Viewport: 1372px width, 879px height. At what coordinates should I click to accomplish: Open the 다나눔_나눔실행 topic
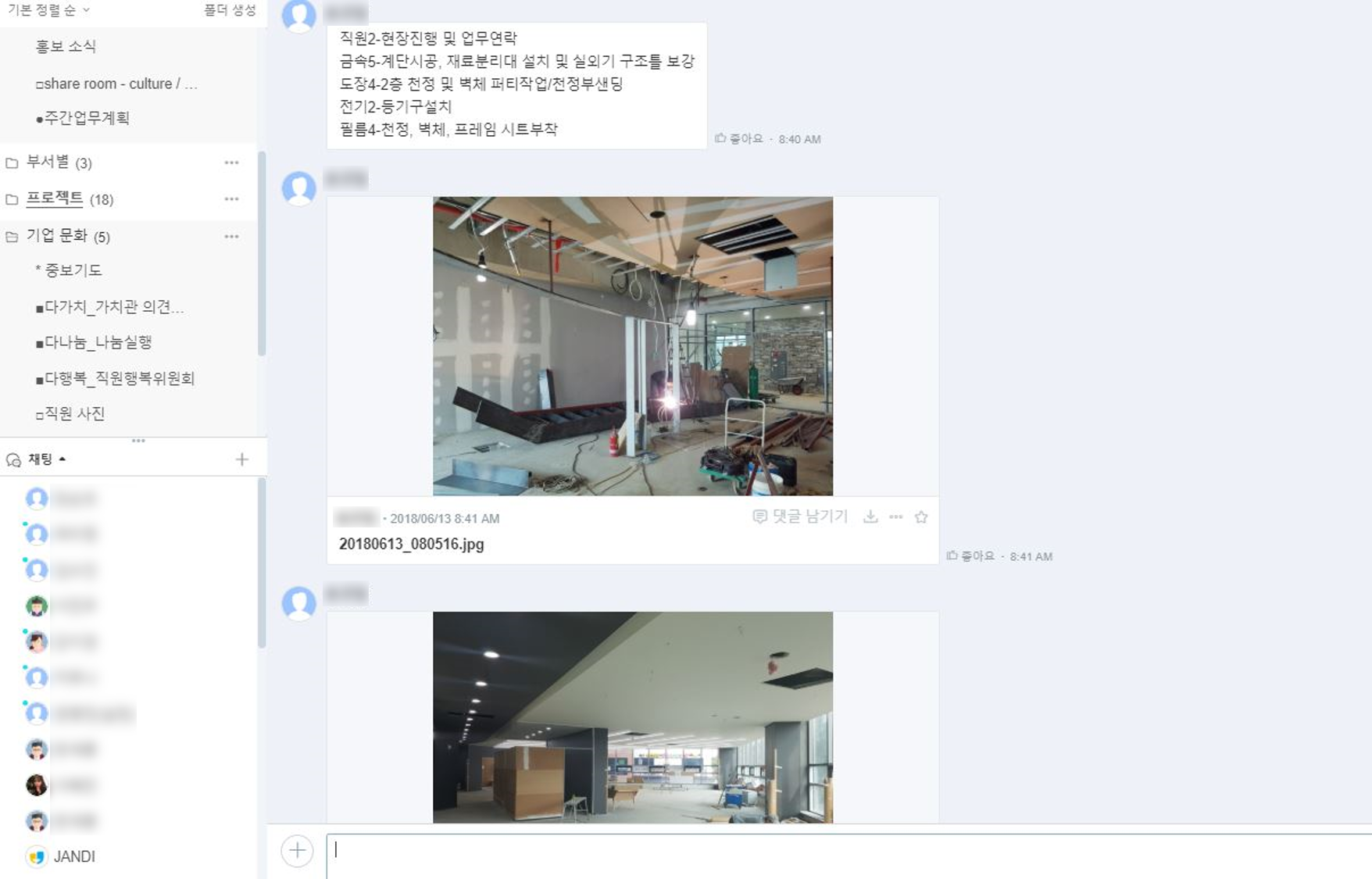point(97,342)
